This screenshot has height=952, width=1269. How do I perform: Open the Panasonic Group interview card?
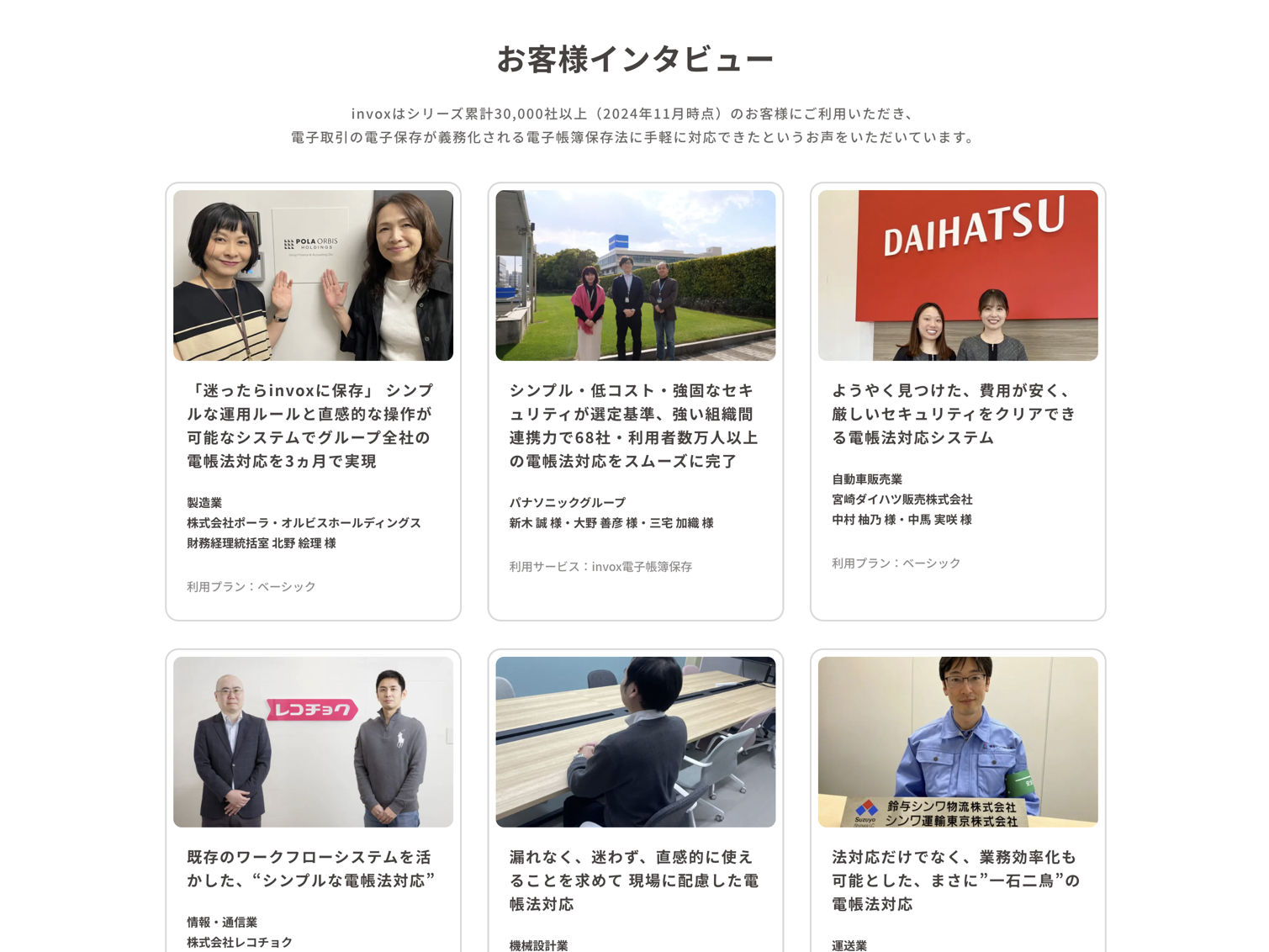635,401
